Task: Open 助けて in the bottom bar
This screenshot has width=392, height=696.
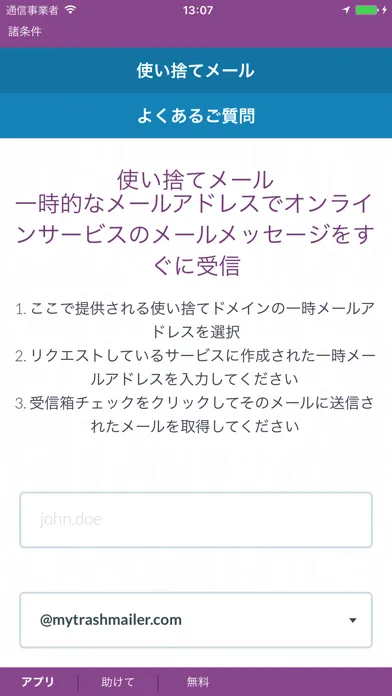Action: click(x=118, y=682)
